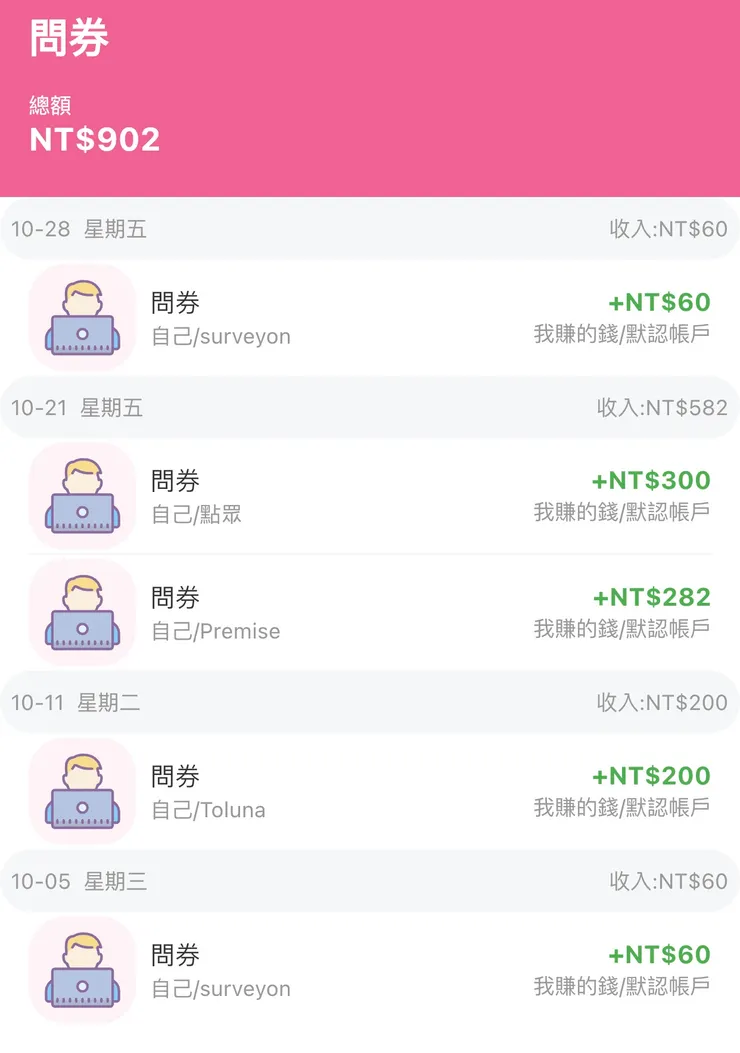Select the 10-21 星期五 date header
Image resolution: width=740 pixels, height=1053 pixels.
[x=75, y=407]
